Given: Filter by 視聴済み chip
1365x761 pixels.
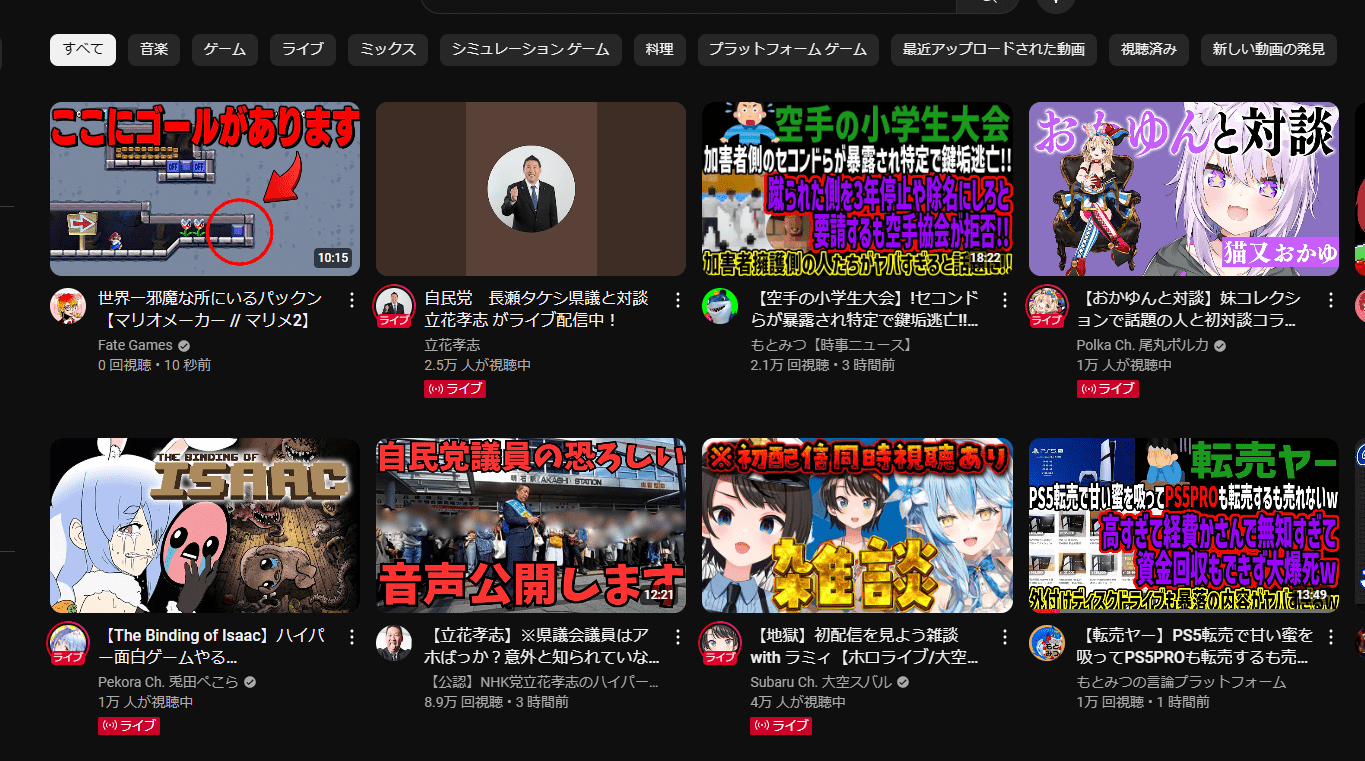Looking at the screenshot, I should coord(1148,49).
